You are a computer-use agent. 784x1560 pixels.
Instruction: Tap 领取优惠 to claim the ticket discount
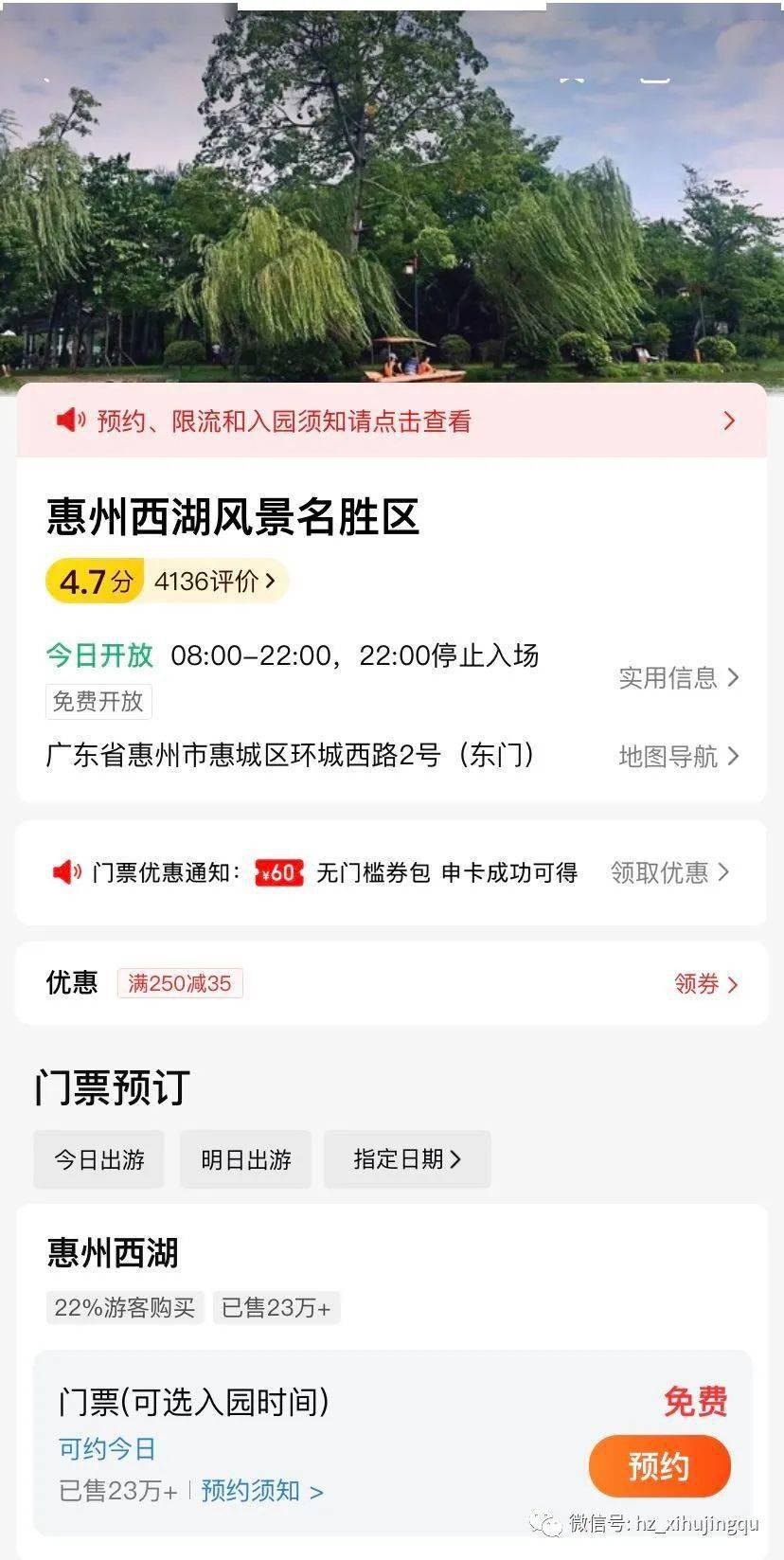coord(669,872)
